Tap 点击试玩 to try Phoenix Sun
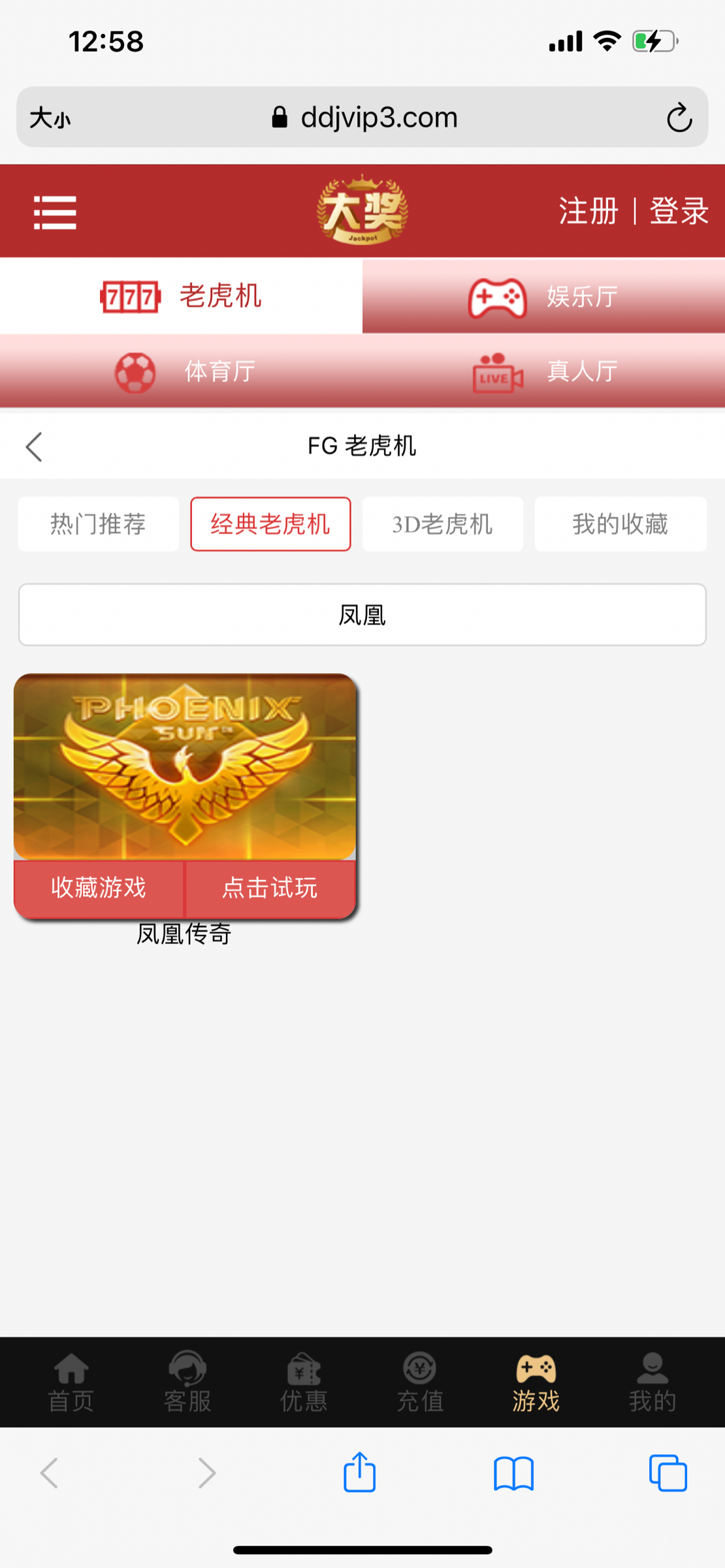 [270, 888]
